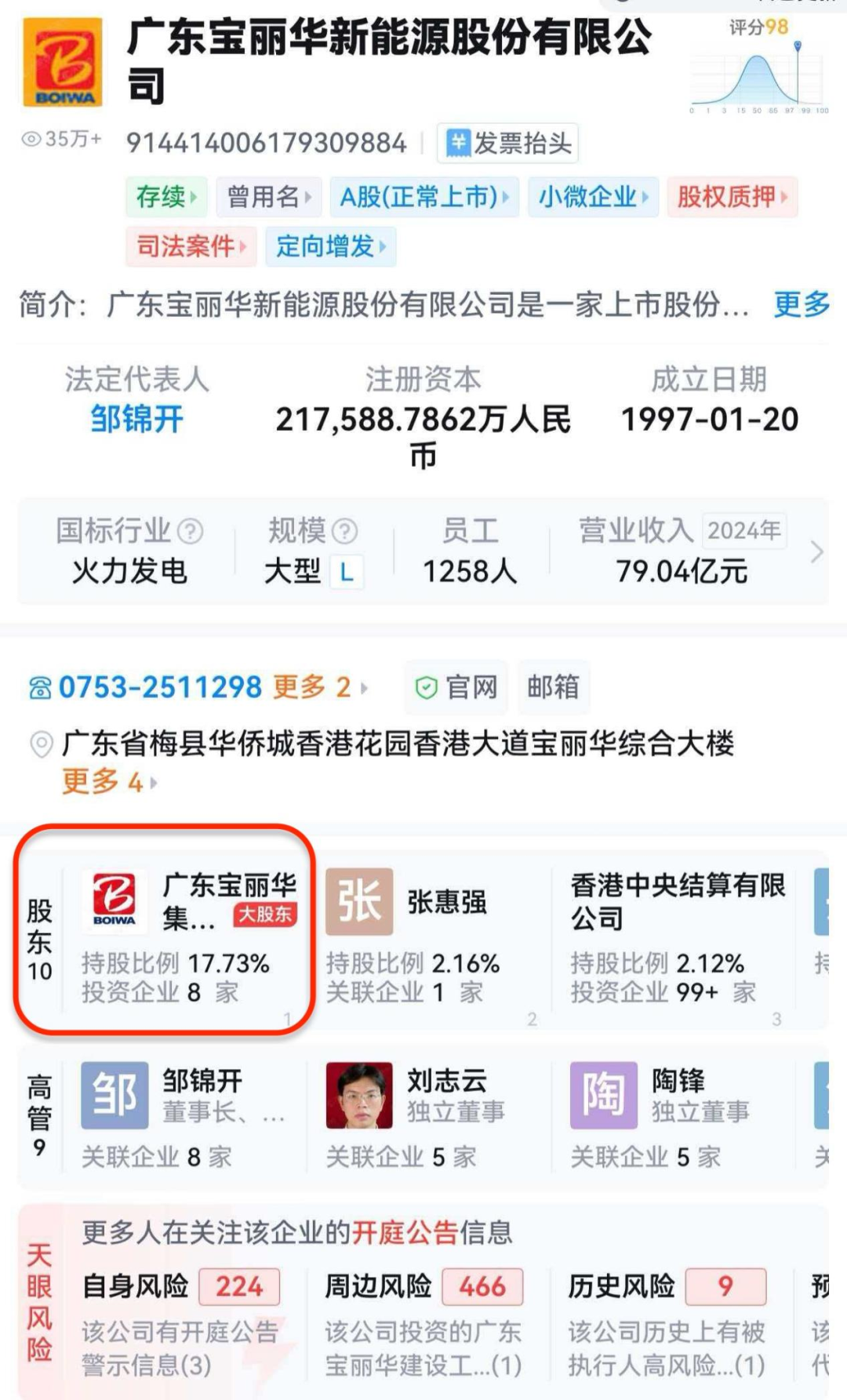
Task: Open the 小微企业 tag
Action: [x=593, y=197]
